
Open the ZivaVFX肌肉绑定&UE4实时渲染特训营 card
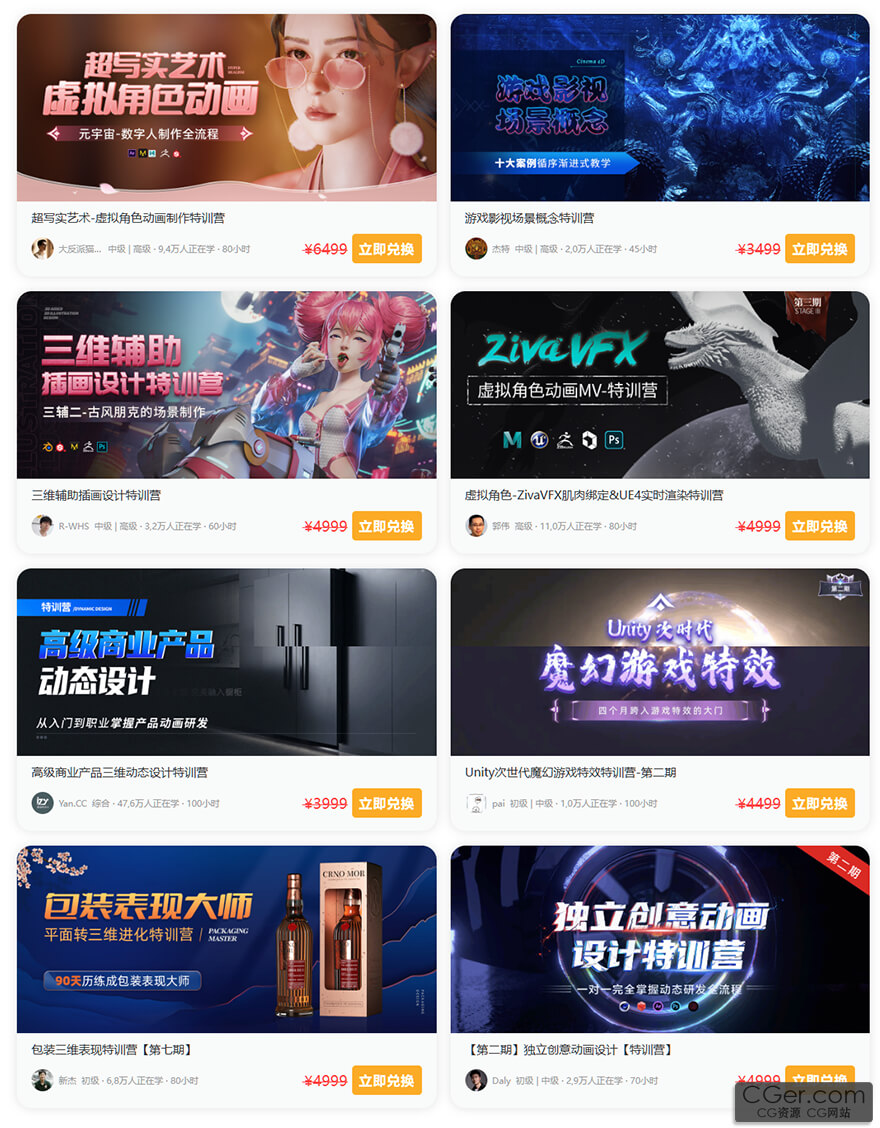tap(660, 385)
